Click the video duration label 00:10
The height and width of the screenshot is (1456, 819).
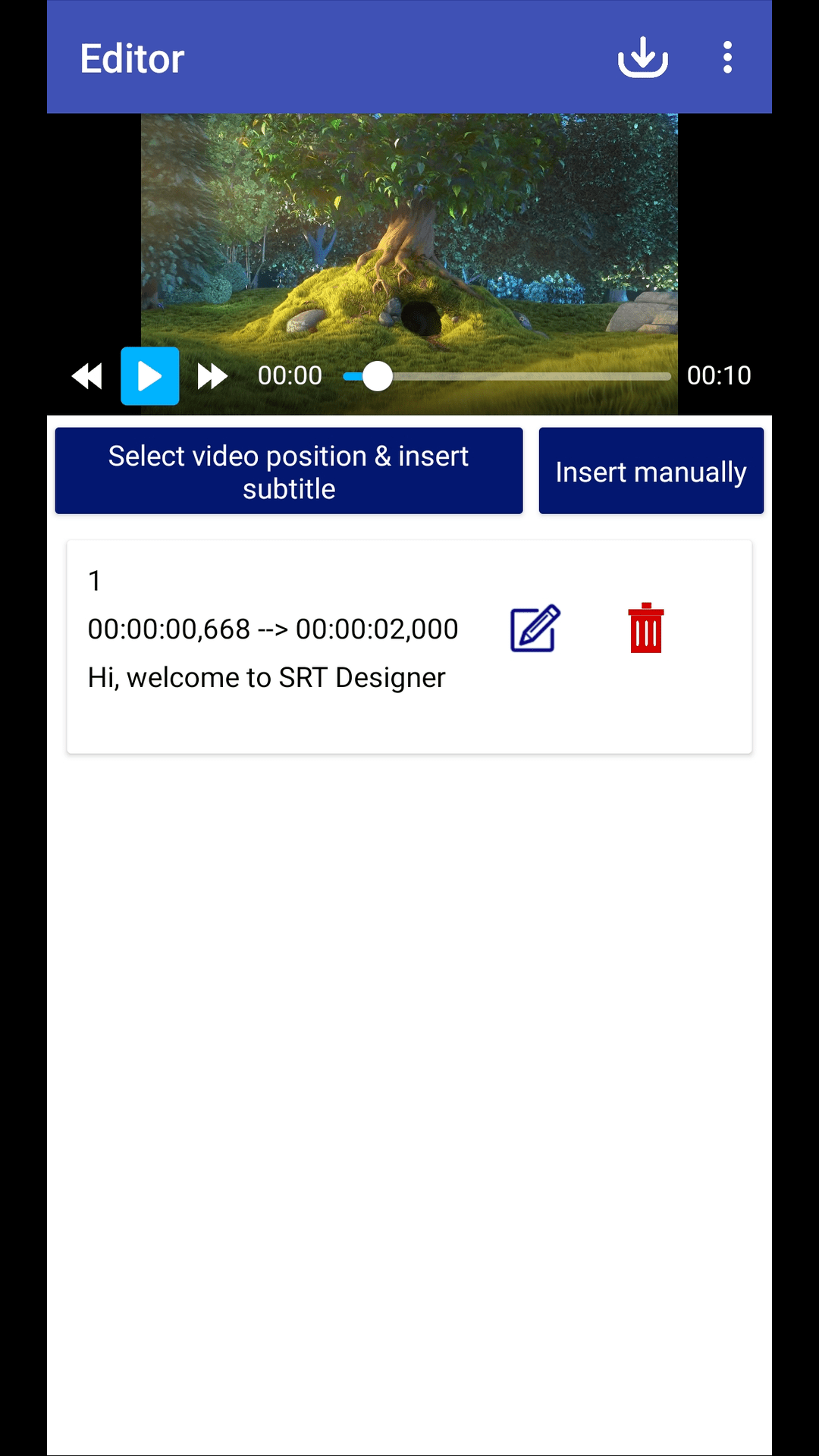point(719,375)
